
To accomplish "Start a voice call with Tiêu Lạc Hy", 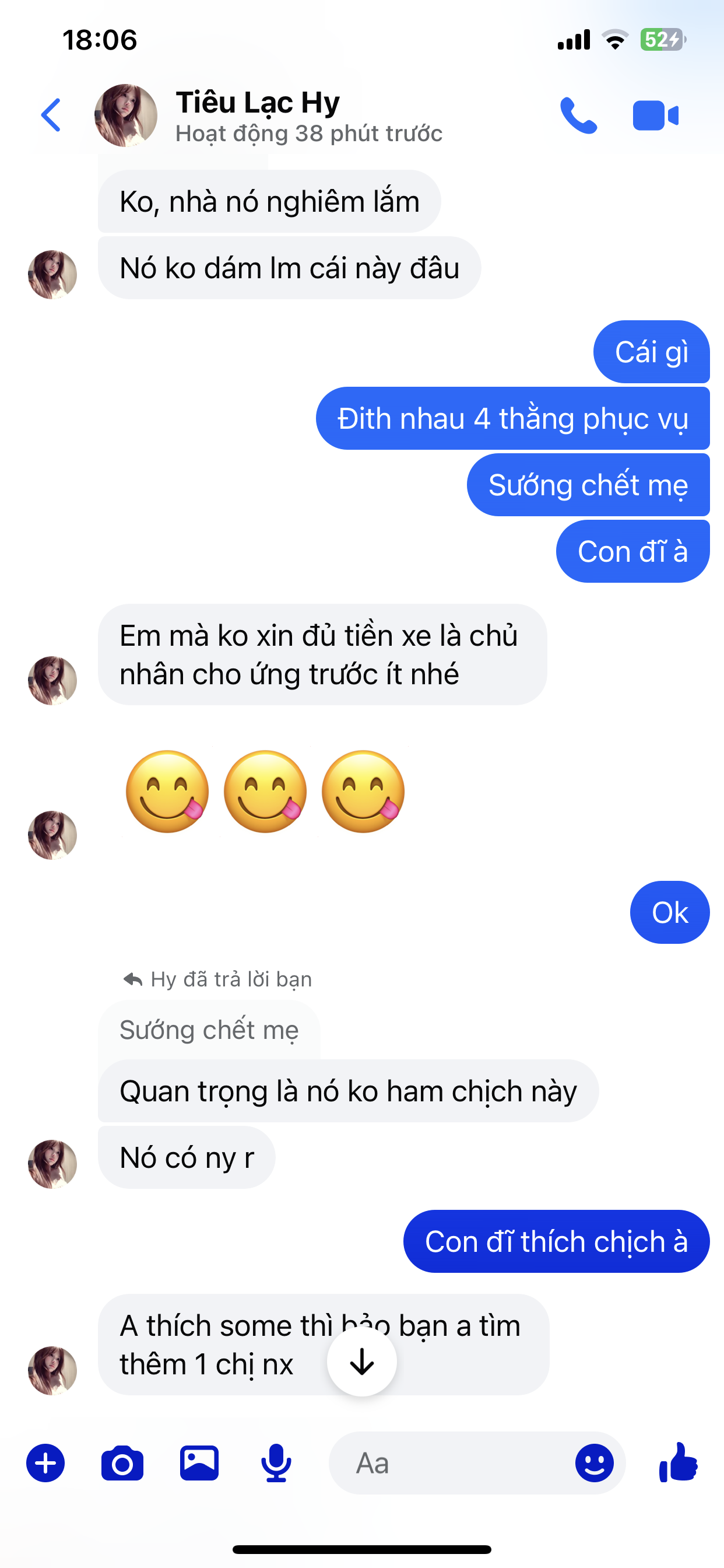I will coord(578,115).
